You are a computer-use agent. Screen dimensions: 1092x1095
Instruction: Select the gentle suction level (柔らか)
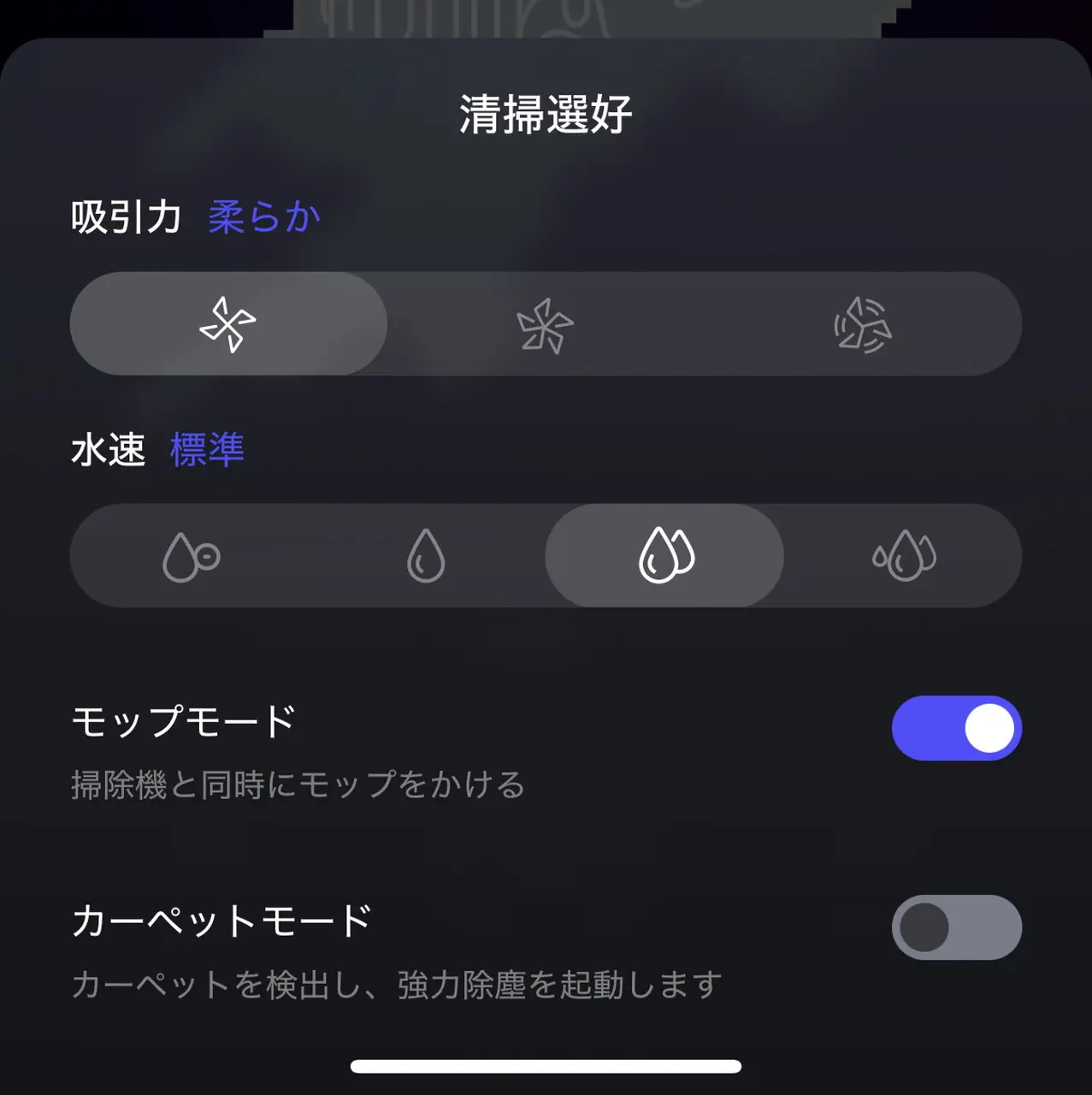point(227,324)
